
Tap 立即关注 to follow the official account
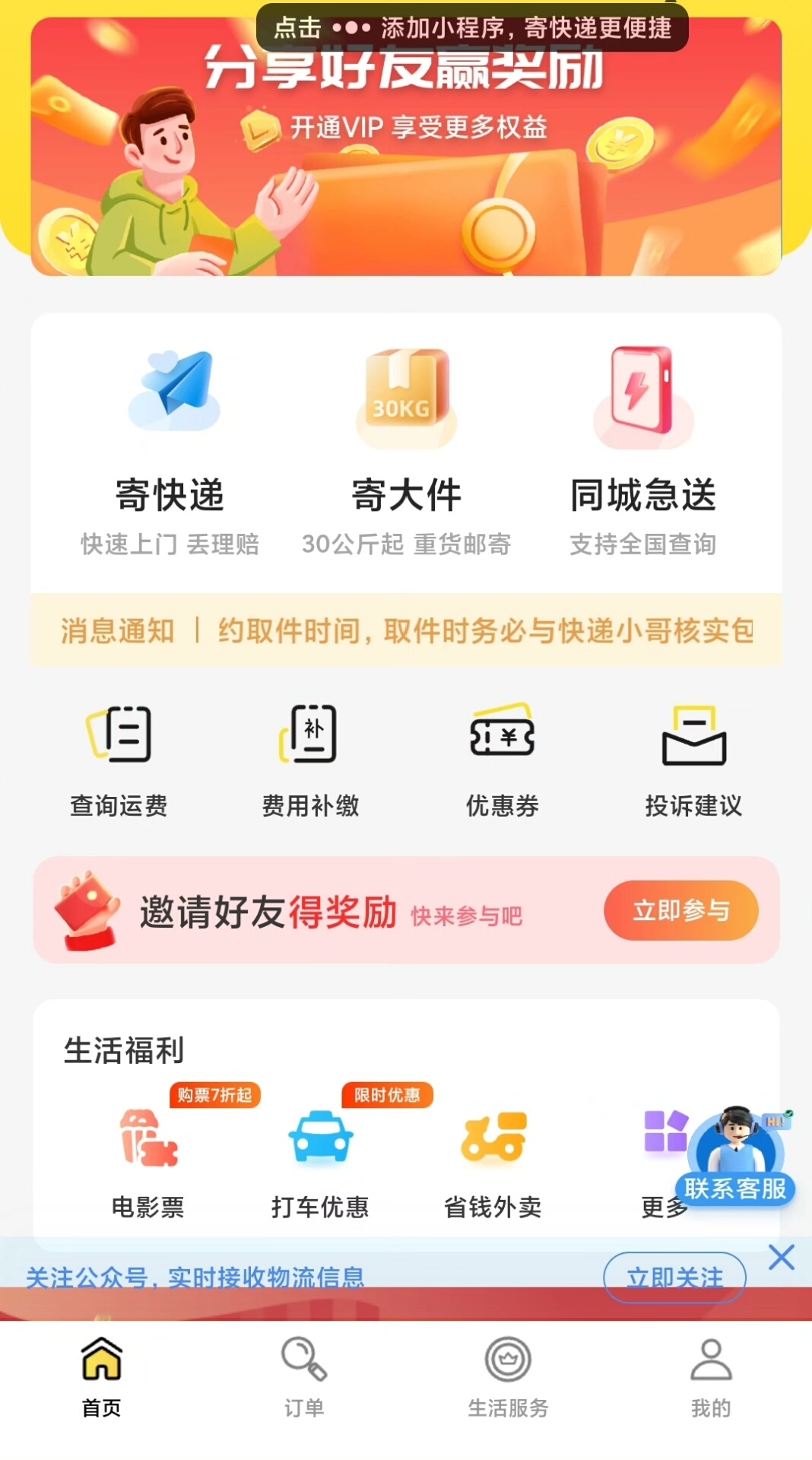pyautogui.click(x=674, y=1277)
